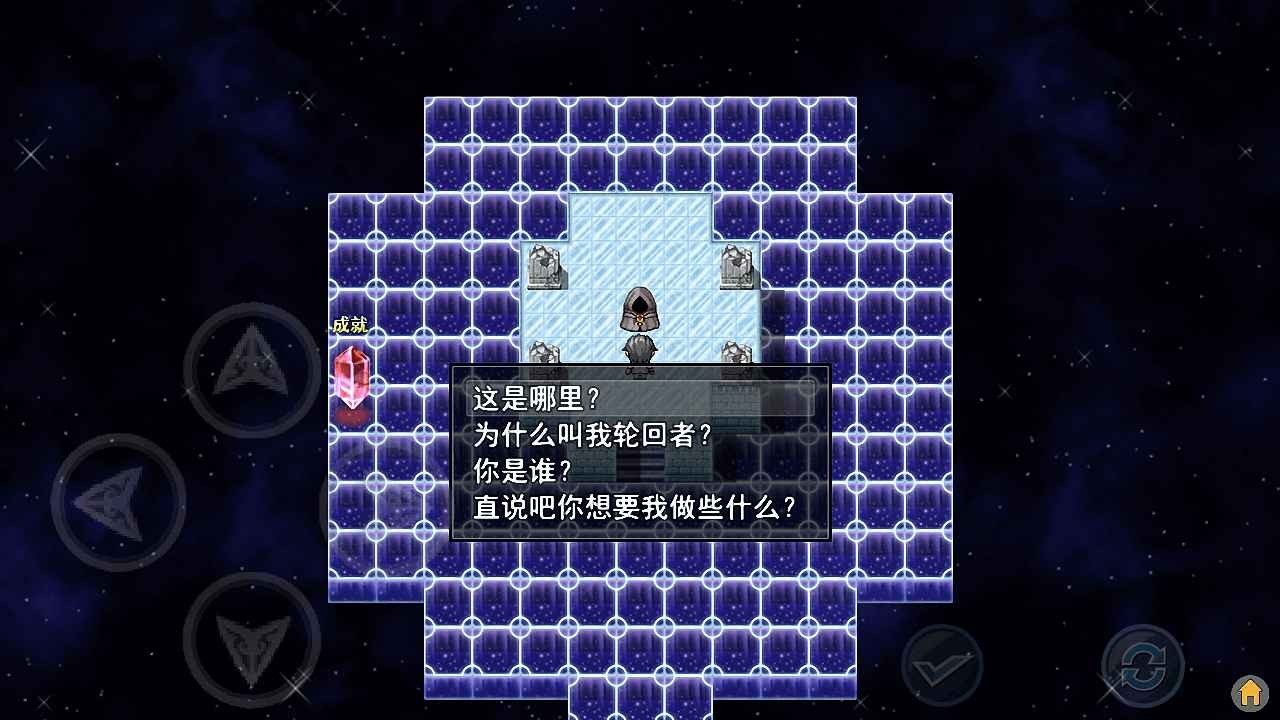Tap the up arrow on the D-pad
The width and height of the screenshot is (1280, 720).
click(x=251, y=370)
